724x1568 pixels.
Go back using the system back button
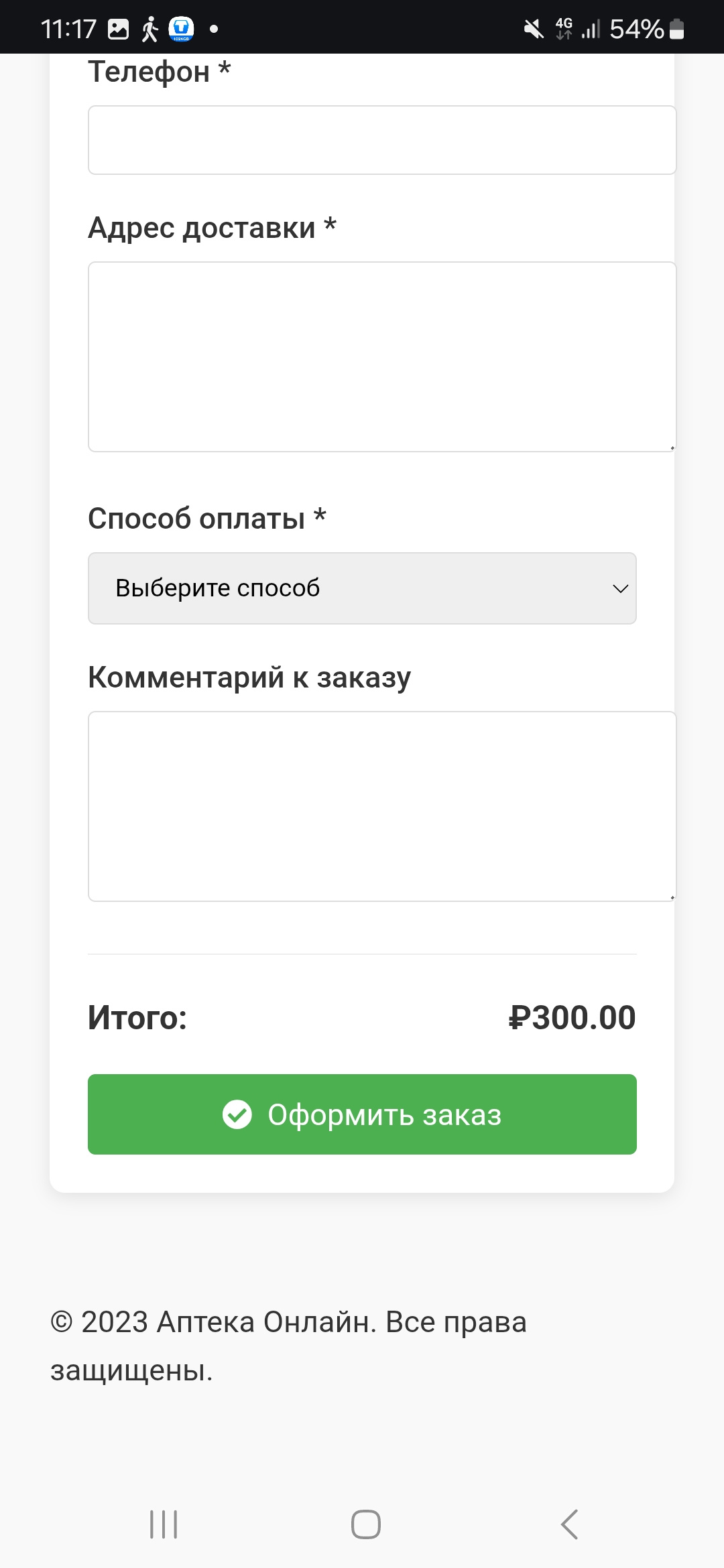click(569, 1524)
